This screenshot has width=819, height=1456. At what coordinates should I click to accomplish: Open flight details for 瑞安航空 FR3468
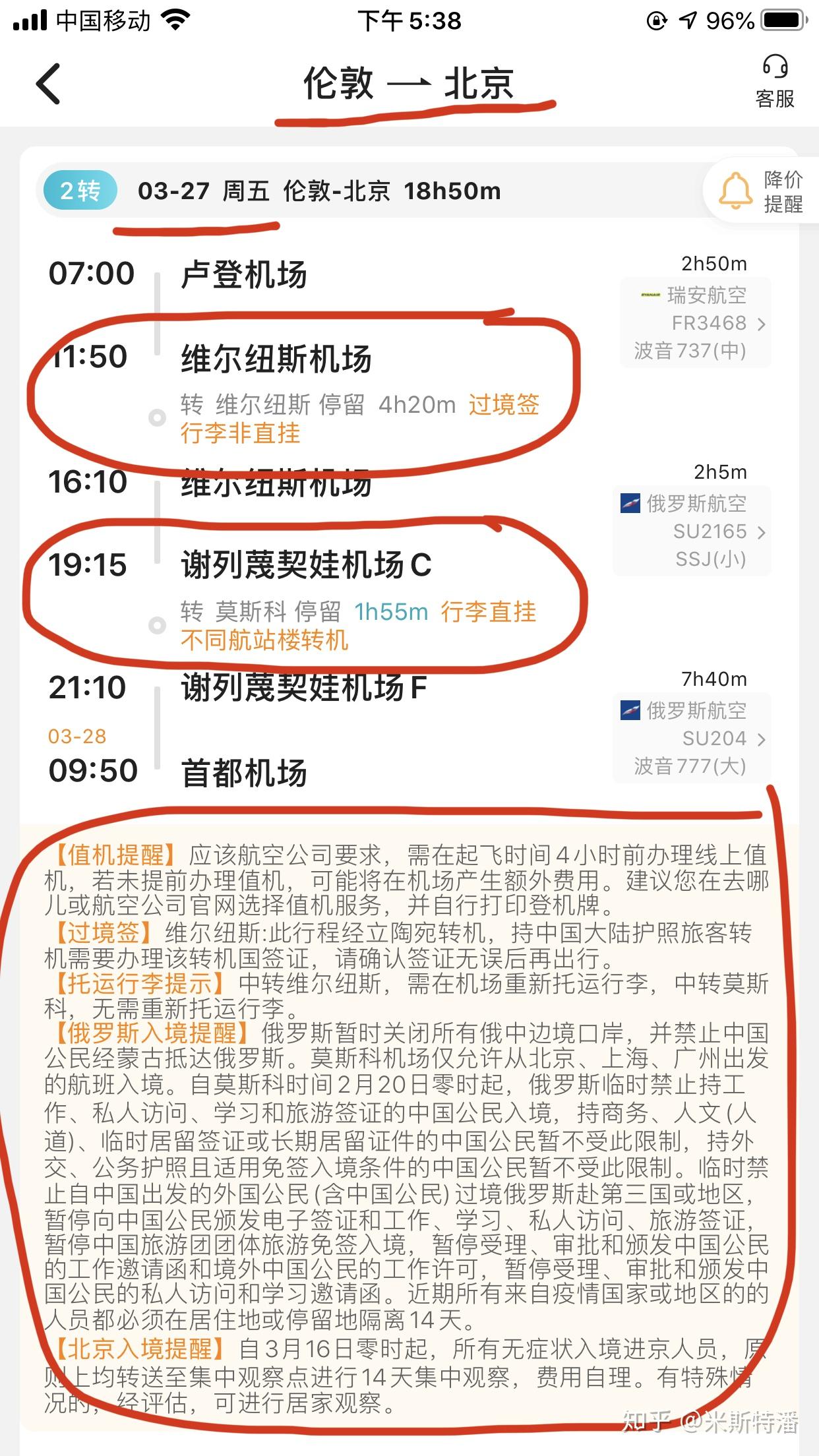click(x=696, y=323)
